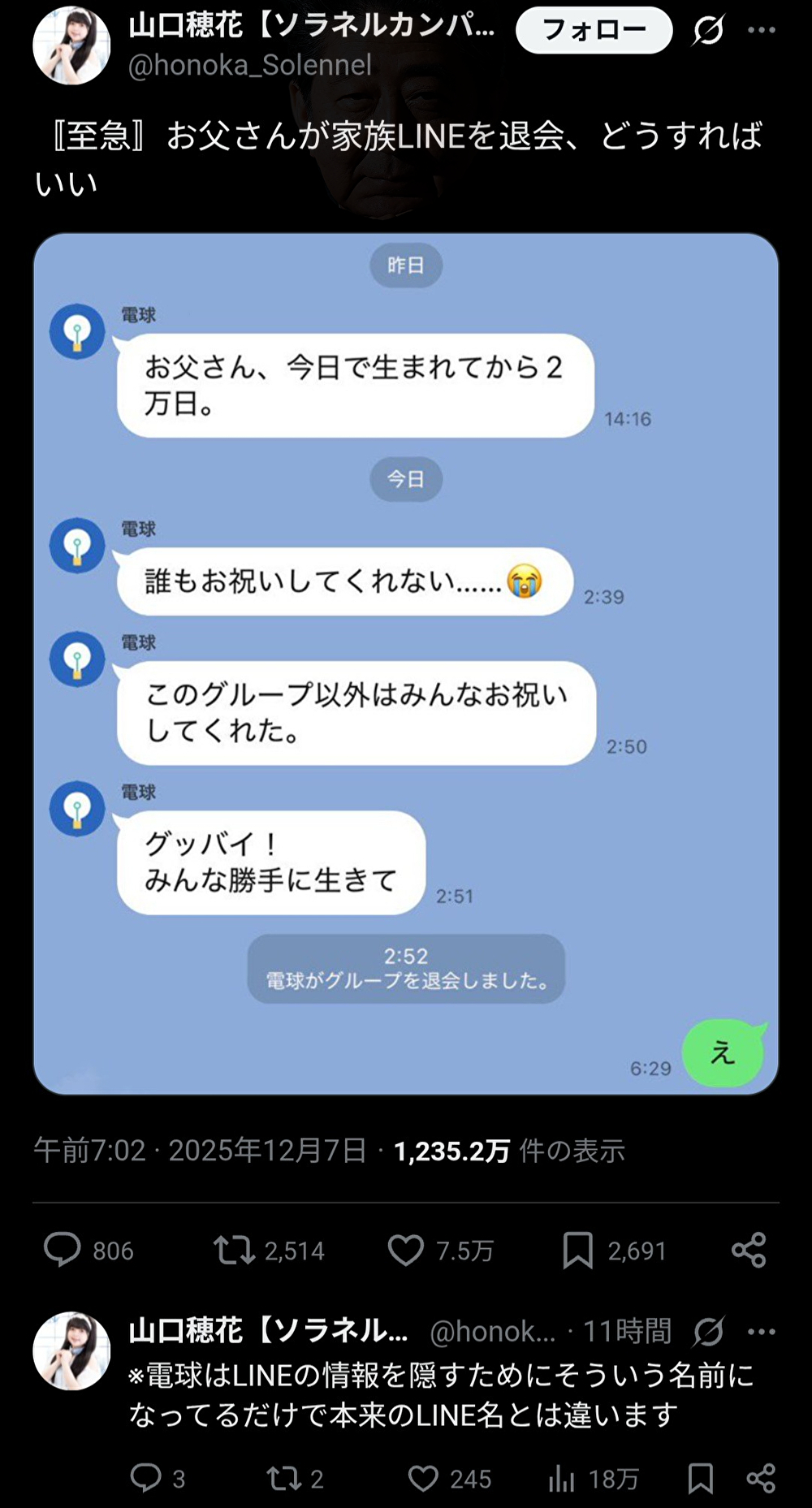Open 山口穂花's profile picture on the main post
Screen dimensions: 812x1508
click(71, 45)
